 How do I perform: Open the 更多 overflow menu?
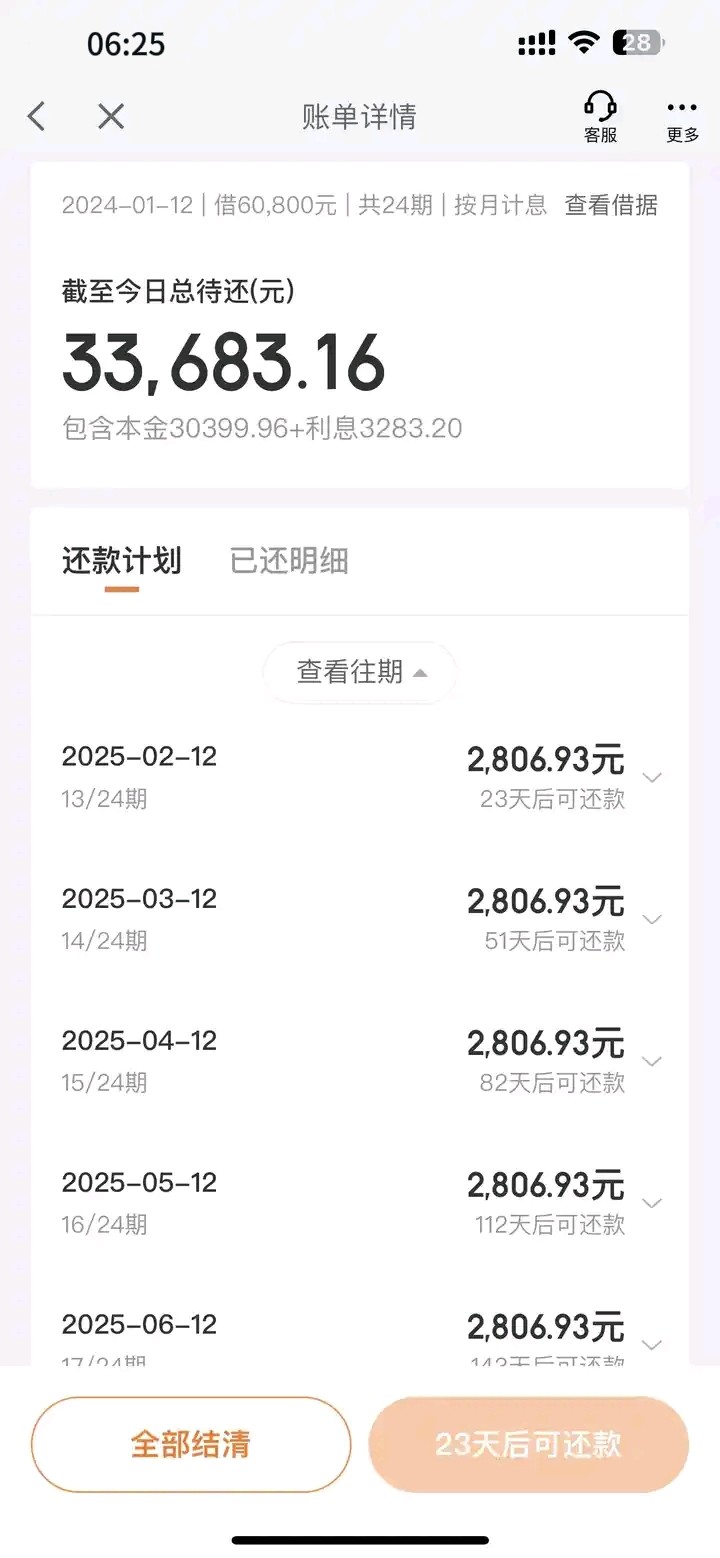(x=682, y=119)
